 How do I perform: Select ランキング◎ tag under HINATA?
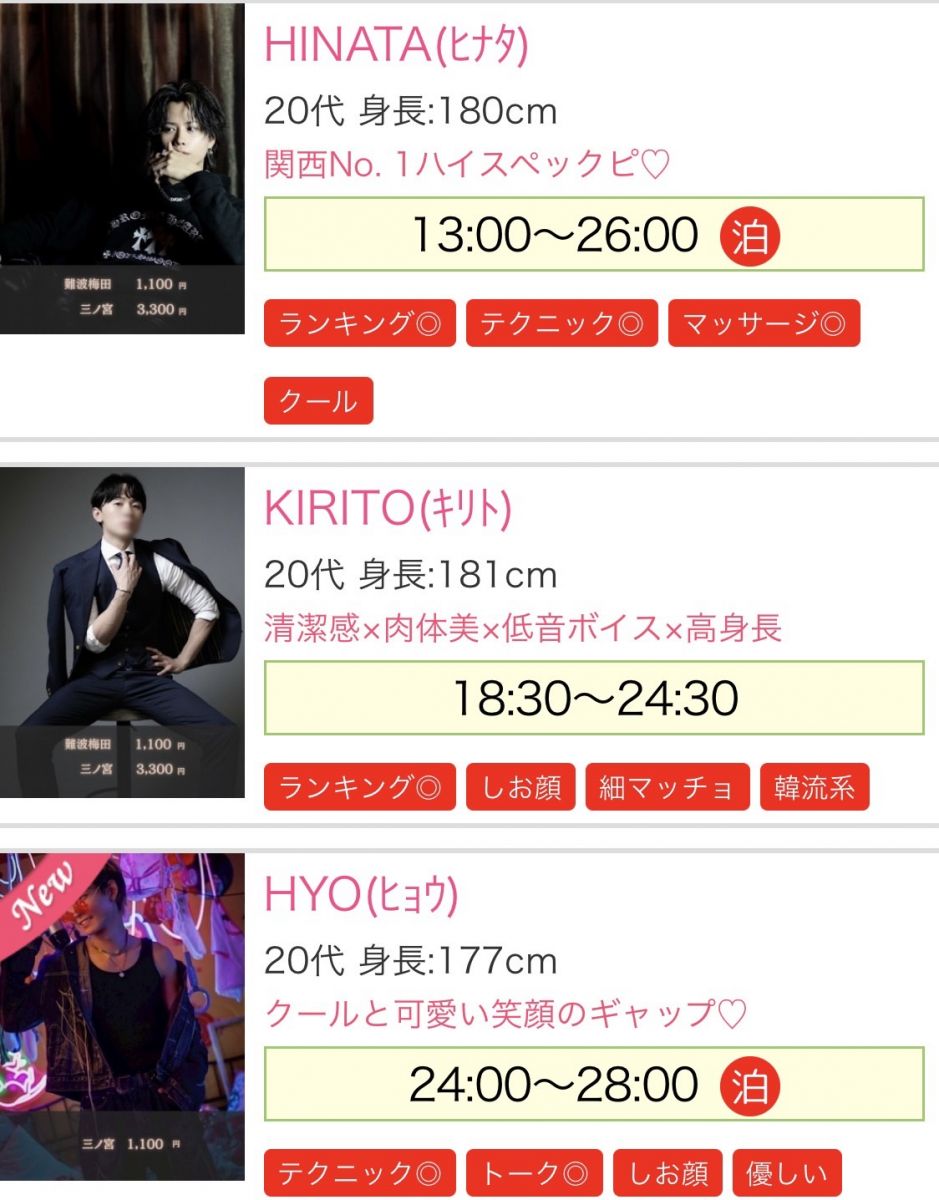pyautogui.click(x=360, y=323)
